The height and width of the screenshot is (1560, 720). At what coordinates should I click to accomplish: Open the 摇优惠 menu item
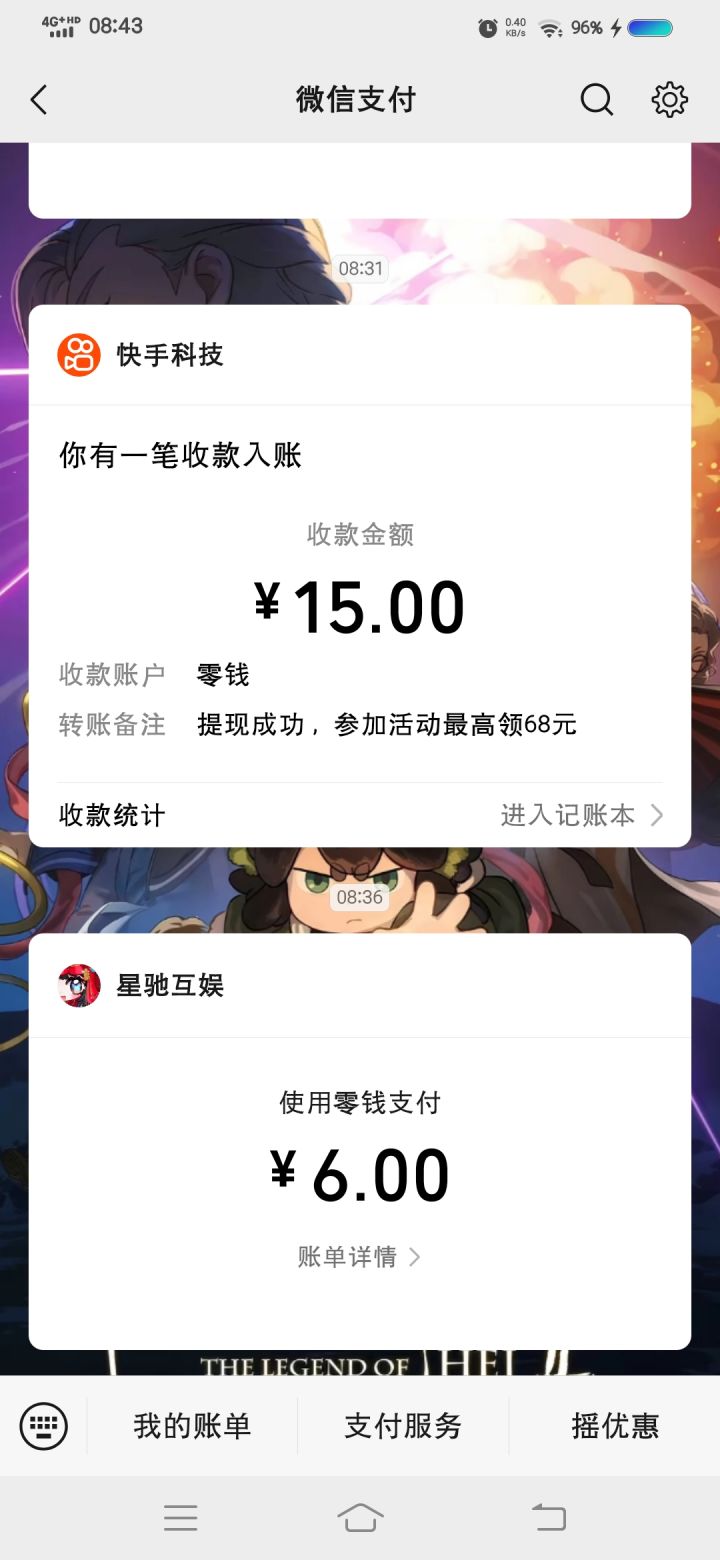613,1426
